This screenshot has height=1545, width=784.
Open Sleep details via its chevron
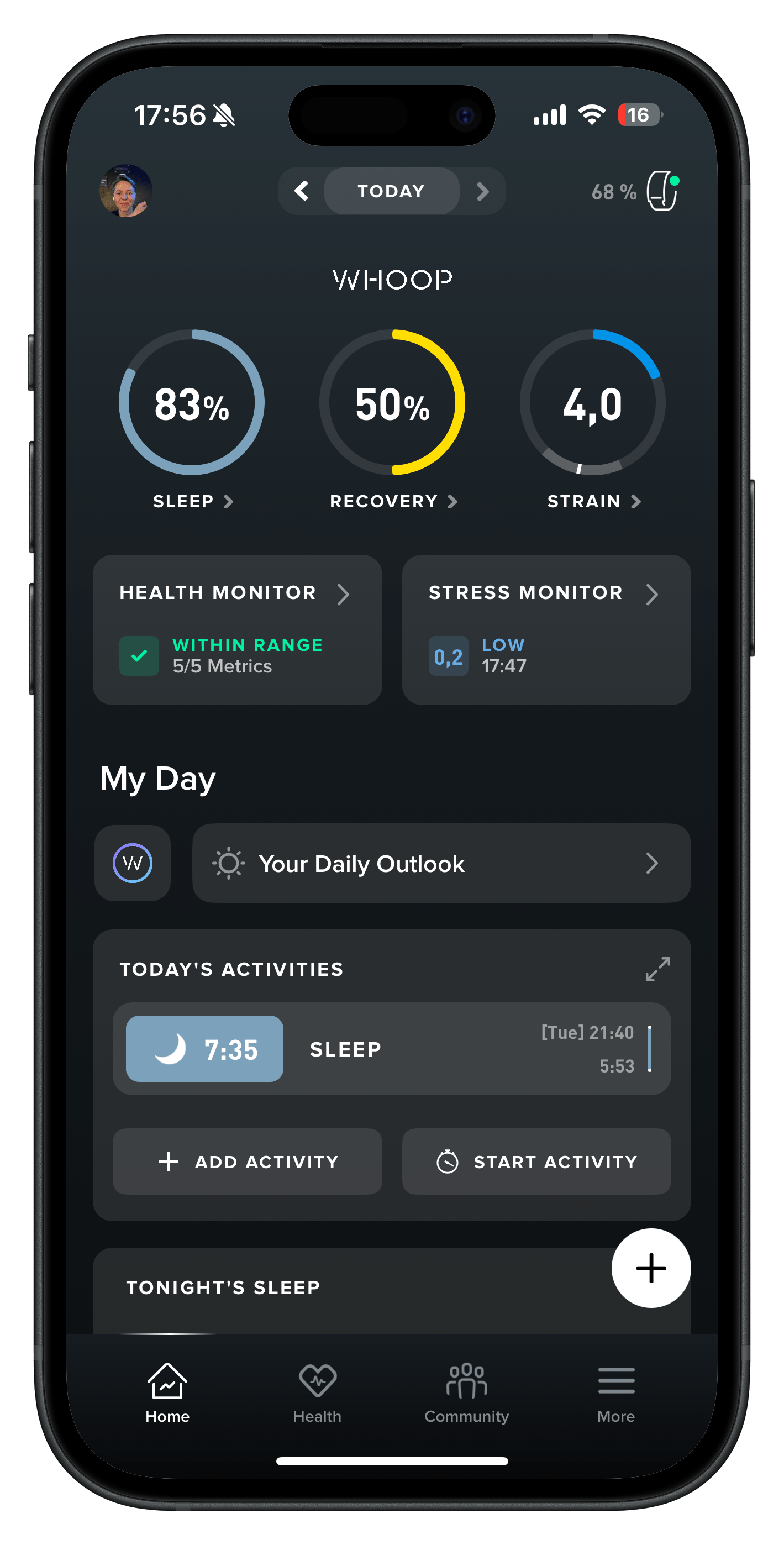(230, 502)
